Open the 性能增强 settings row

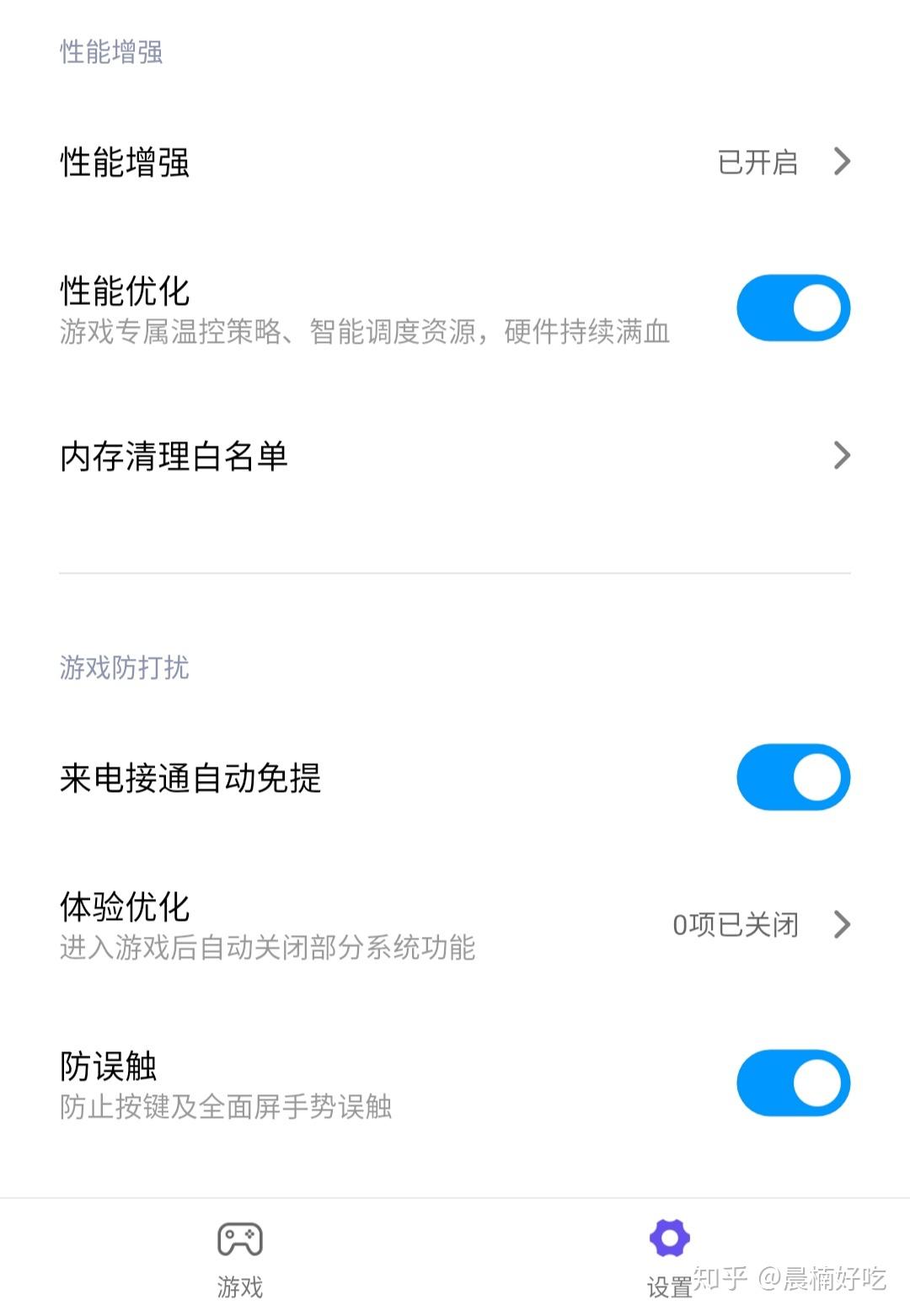(x=455, y=162)
